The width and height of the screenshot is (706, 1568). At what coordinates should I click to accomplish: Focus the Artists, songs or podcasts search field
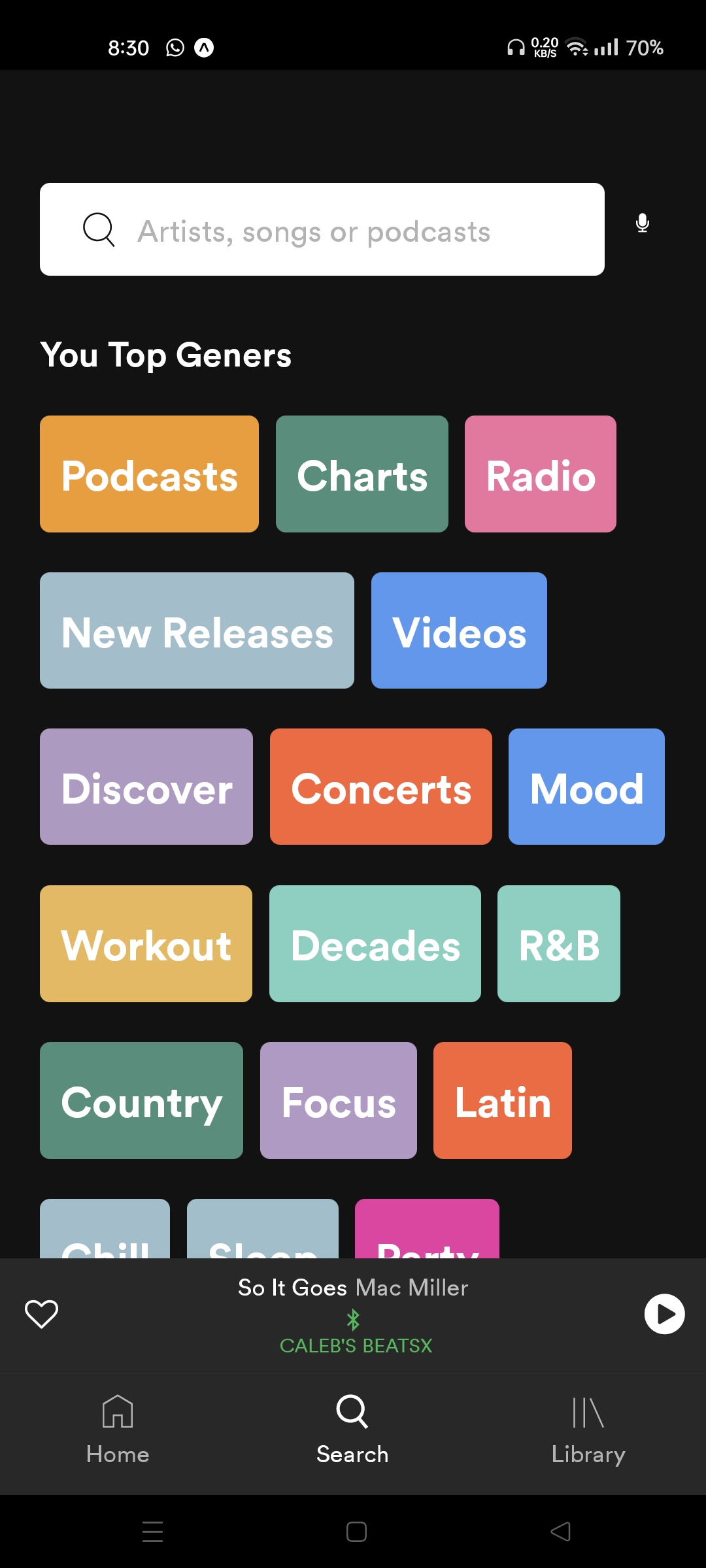click(322, 230)
